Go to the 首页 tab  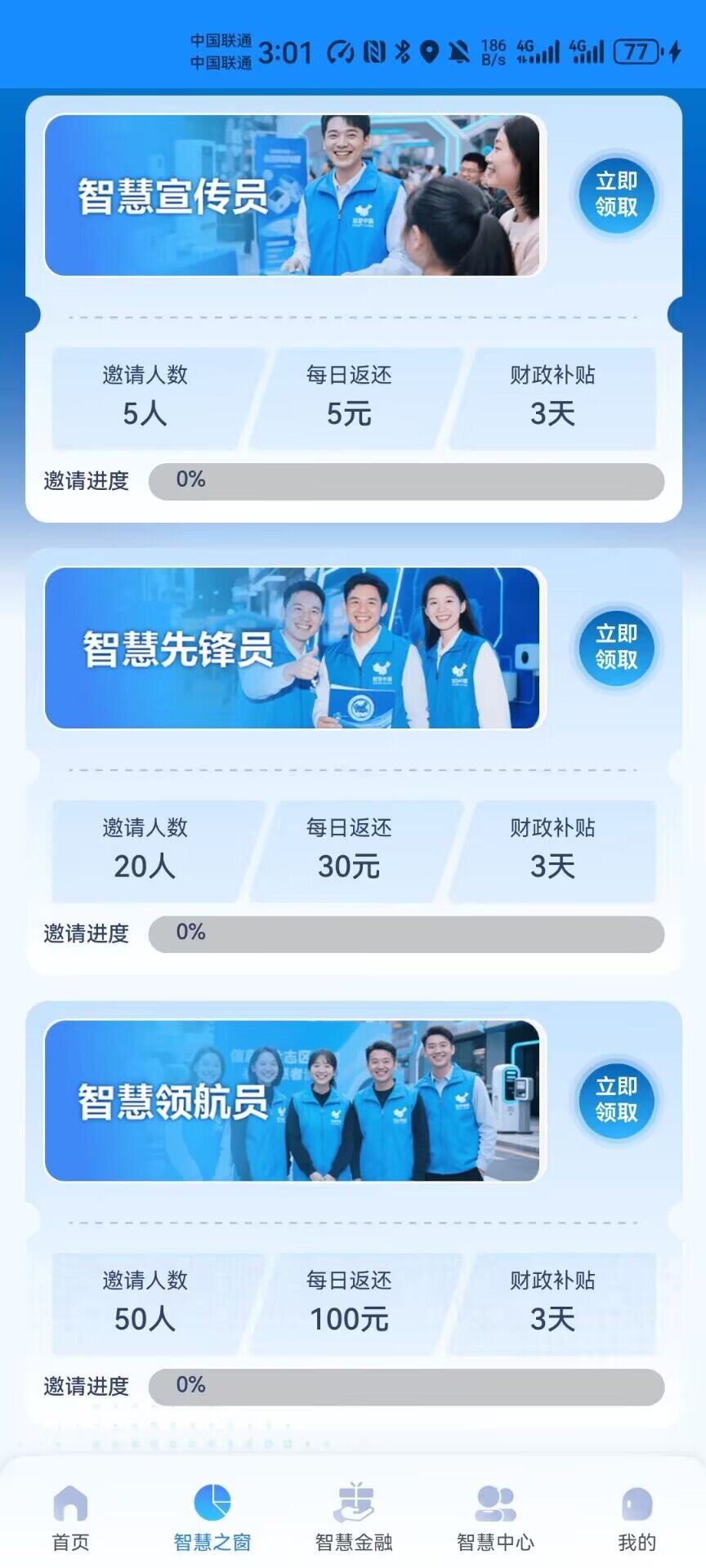pyautogui.click(x=70, y=1517)
